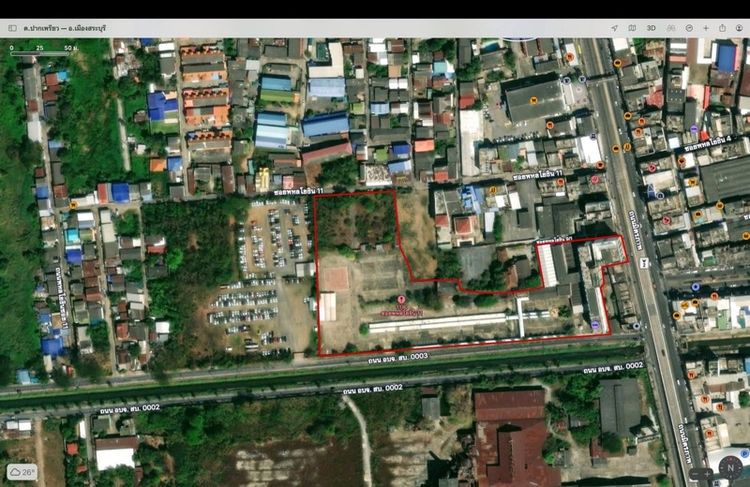This screenshot has height=487, width=750.
Task: Tap the plus button in the toolbar
Action: 706,28
